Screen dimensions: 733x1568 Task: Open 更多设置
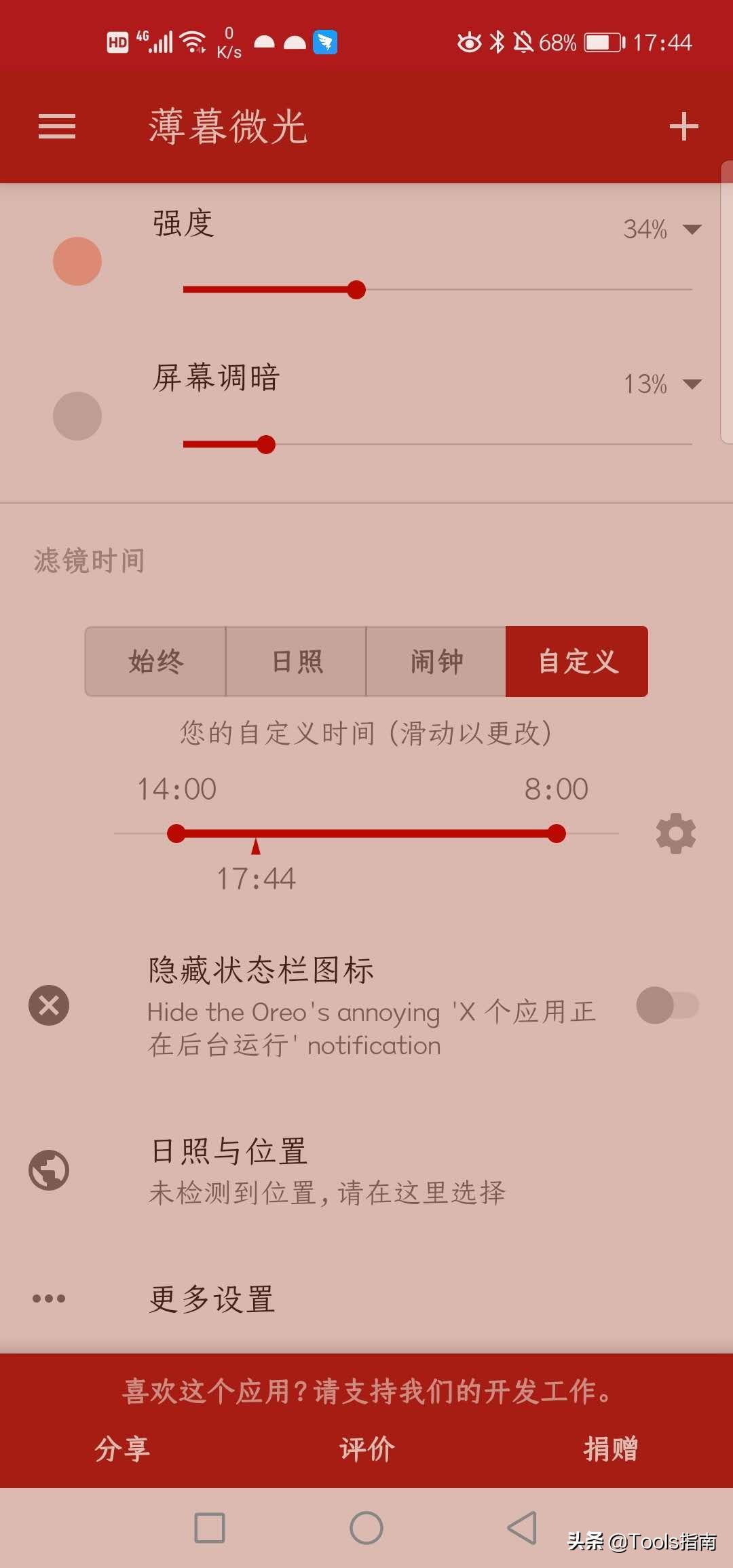point(212,1299)
